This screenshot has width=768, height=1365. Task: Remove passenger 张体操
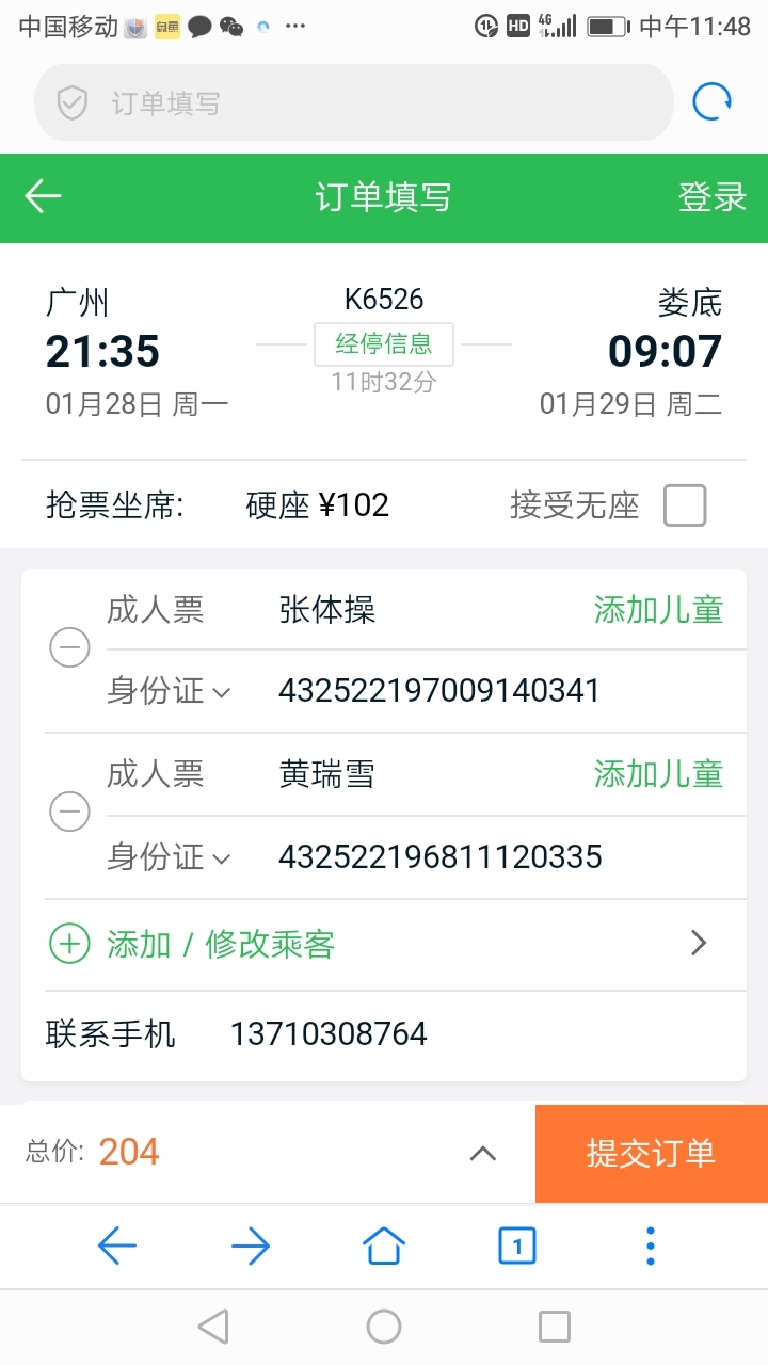tap(70, 649)
